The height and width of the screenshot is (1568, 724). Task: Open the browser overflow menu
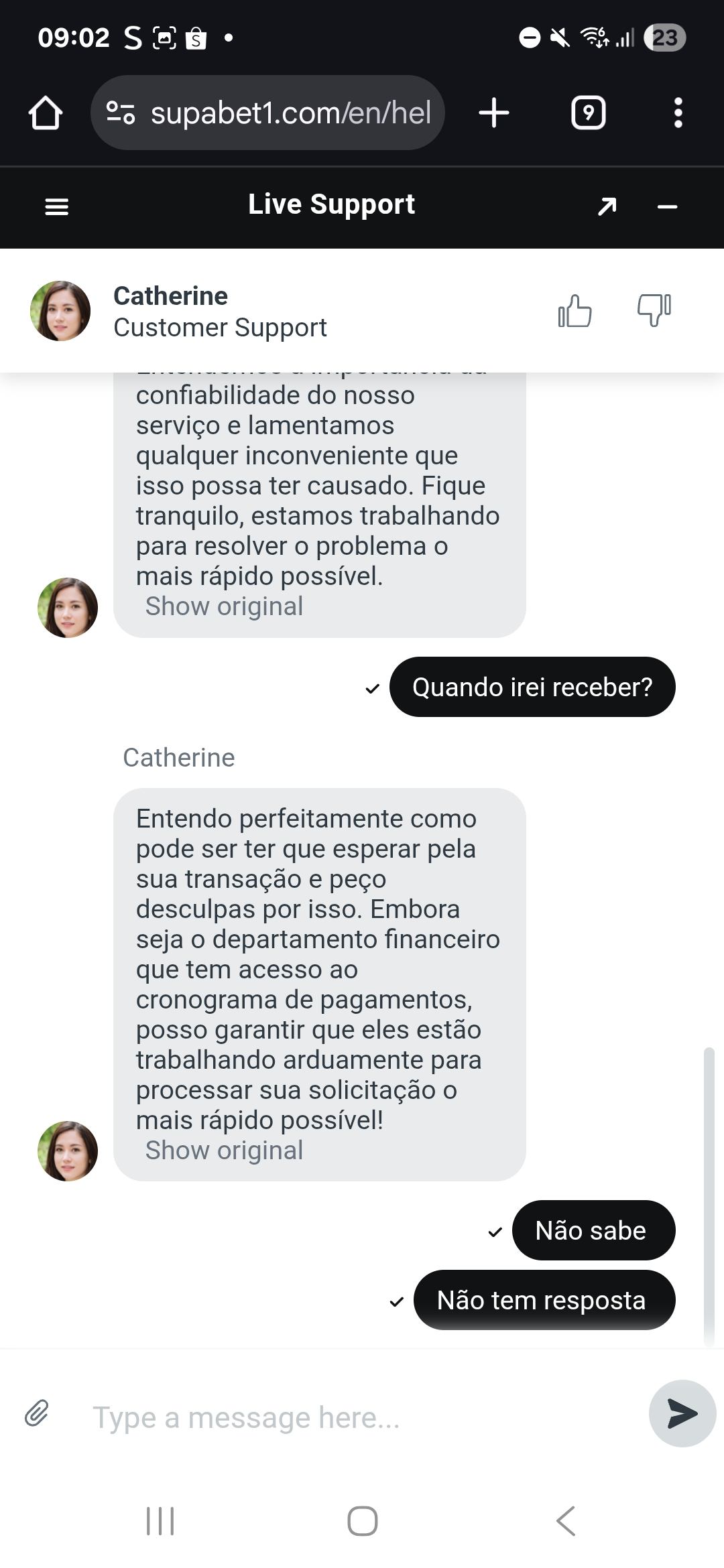click(x=678, y=113)
